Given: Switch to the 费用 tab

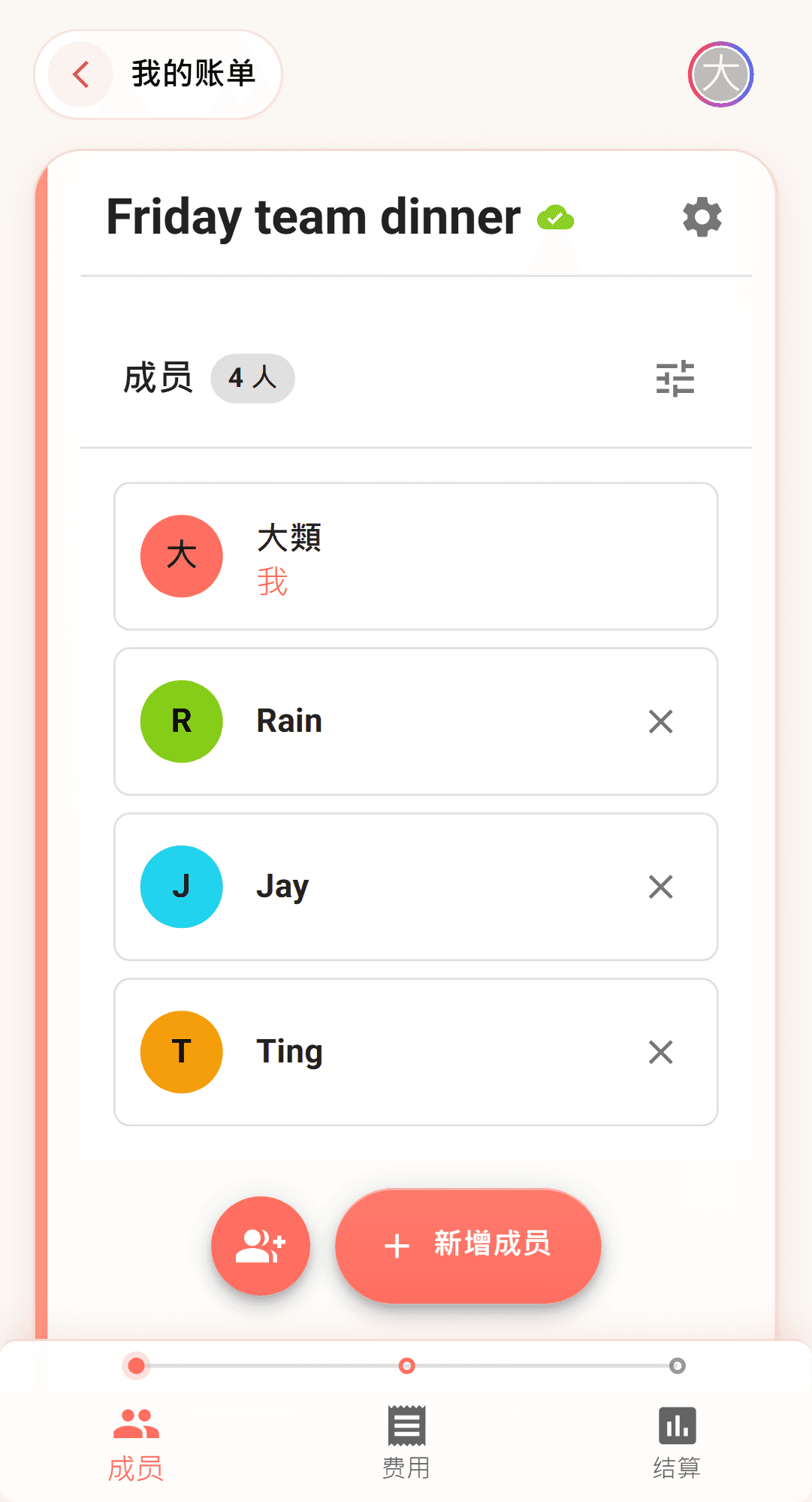Looking at the screenshot, I should pos(406,1443).
